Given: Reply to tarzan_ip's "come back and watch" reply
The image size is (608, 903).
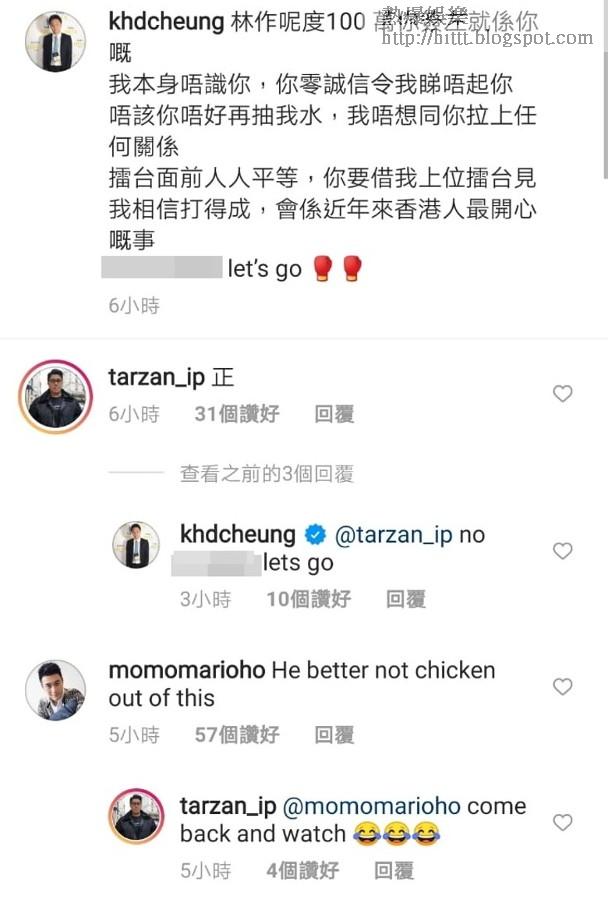Looking at the screenshot, I should tap(394, 871).
